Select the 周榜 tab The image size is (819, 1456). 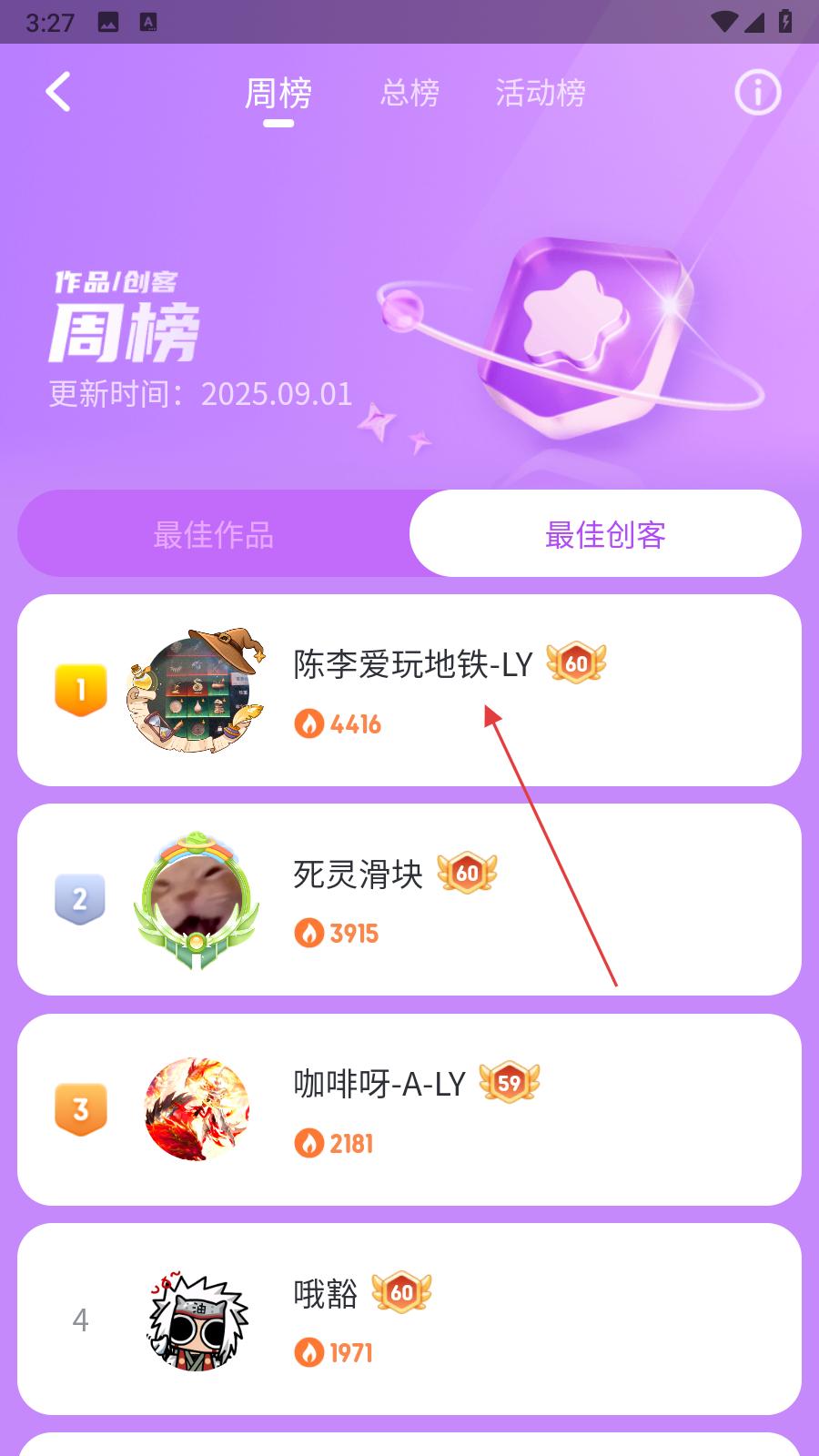[278, 92]
